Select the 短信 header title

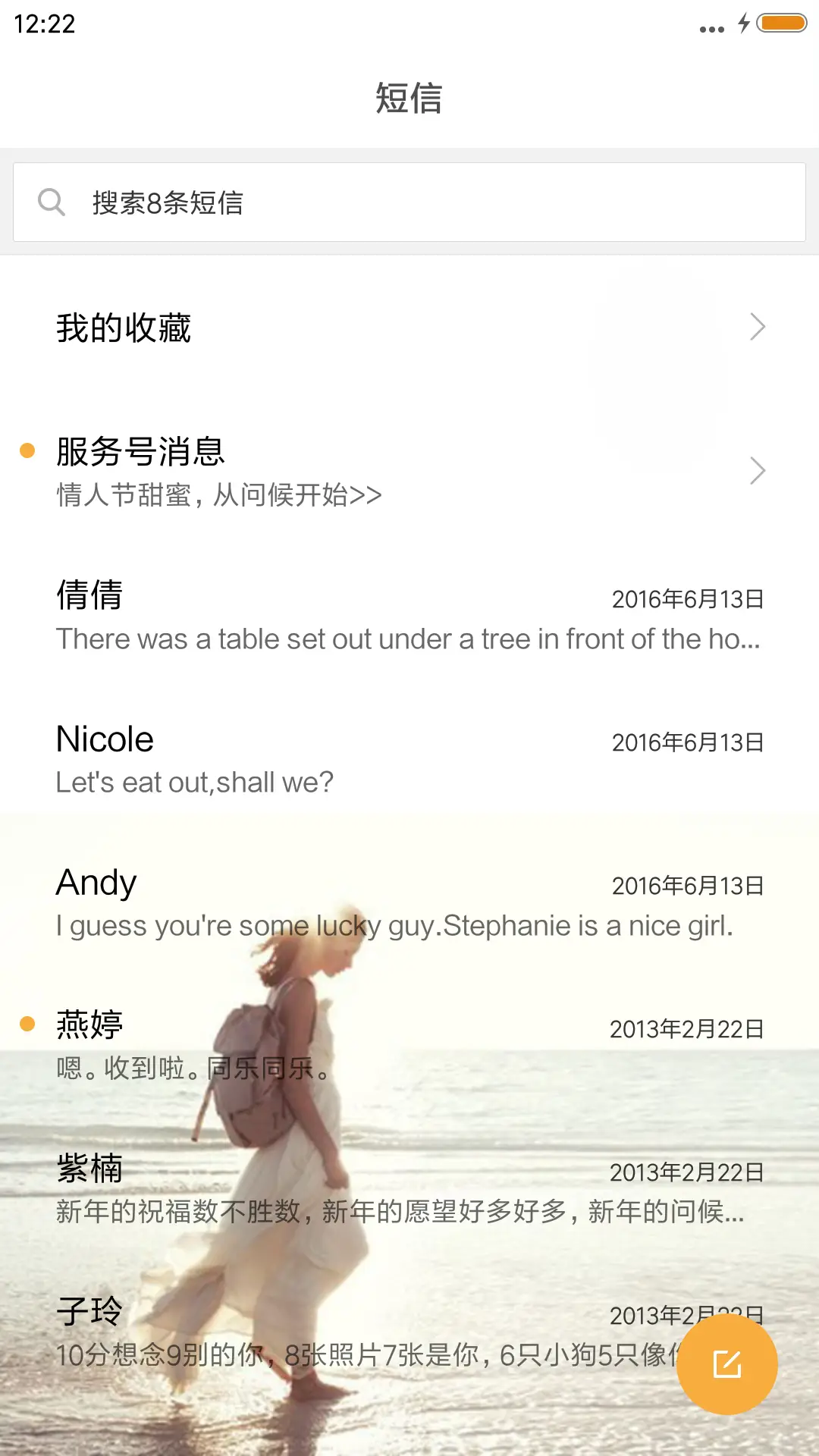pyautogui.click(x=409, y=99)
